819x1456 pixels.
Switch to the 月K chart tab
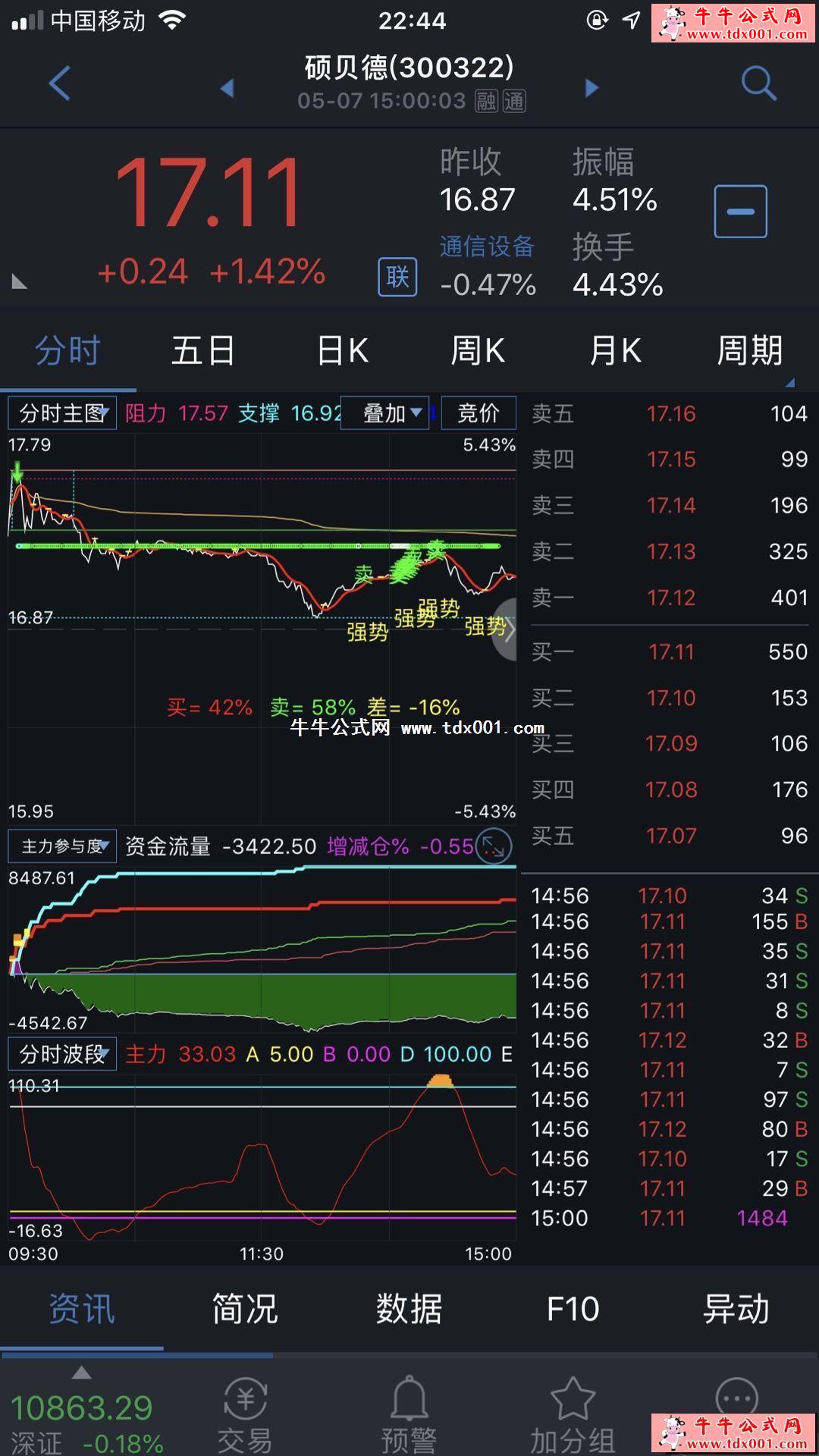616,350
